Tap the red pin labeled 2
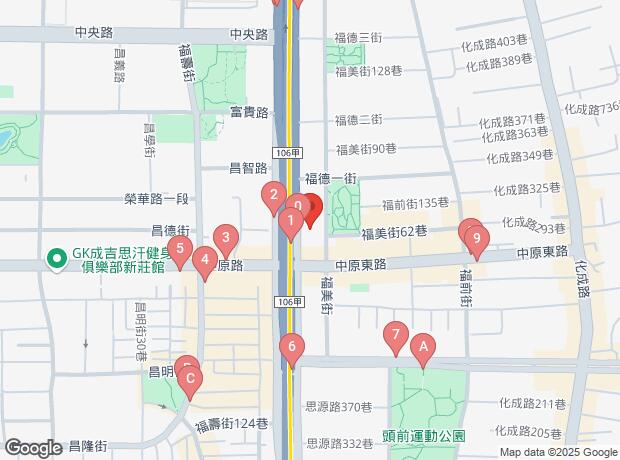Image resolution: width=620 pixels, height=460 pixels. [272, 196]
